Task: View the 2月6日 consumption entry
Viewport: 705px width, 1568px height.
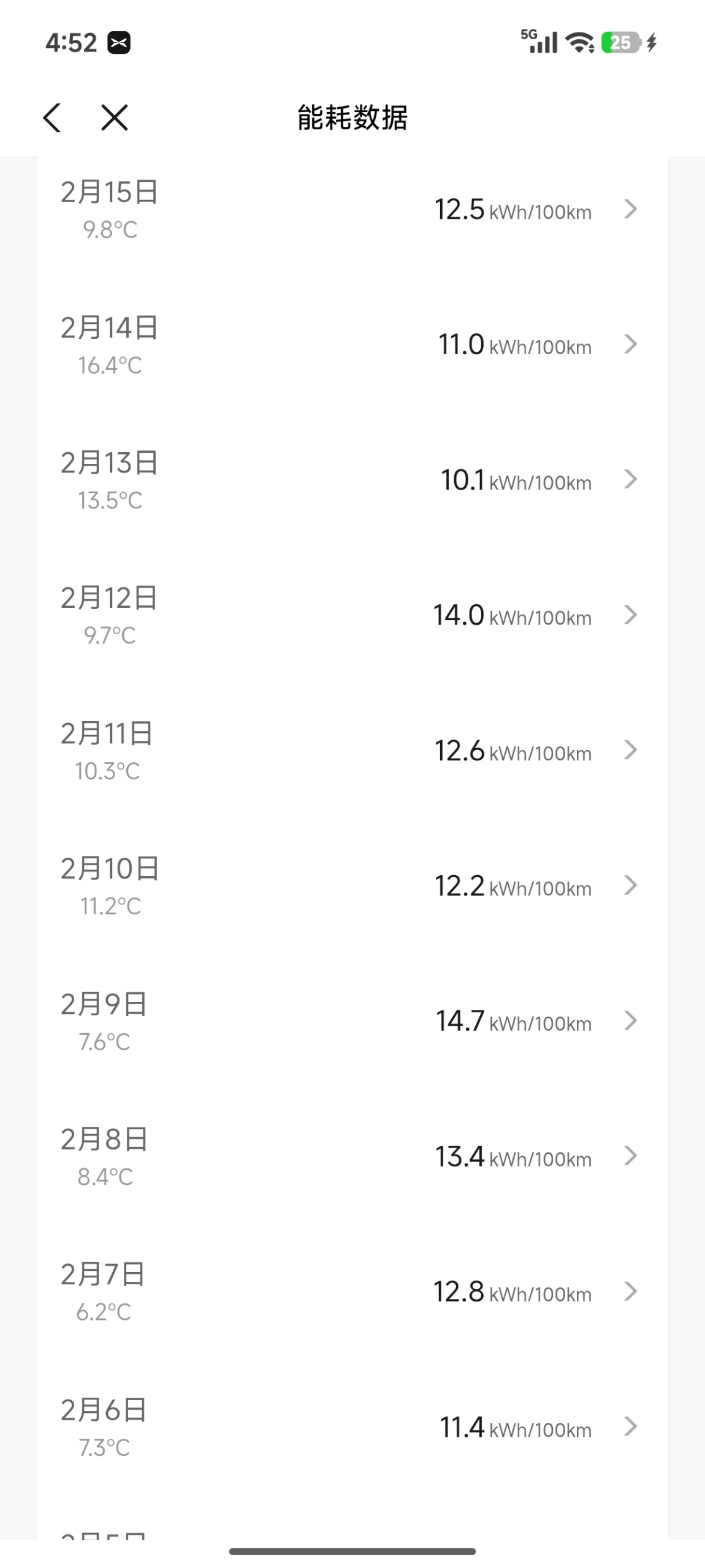Action: click(352, 1428)
